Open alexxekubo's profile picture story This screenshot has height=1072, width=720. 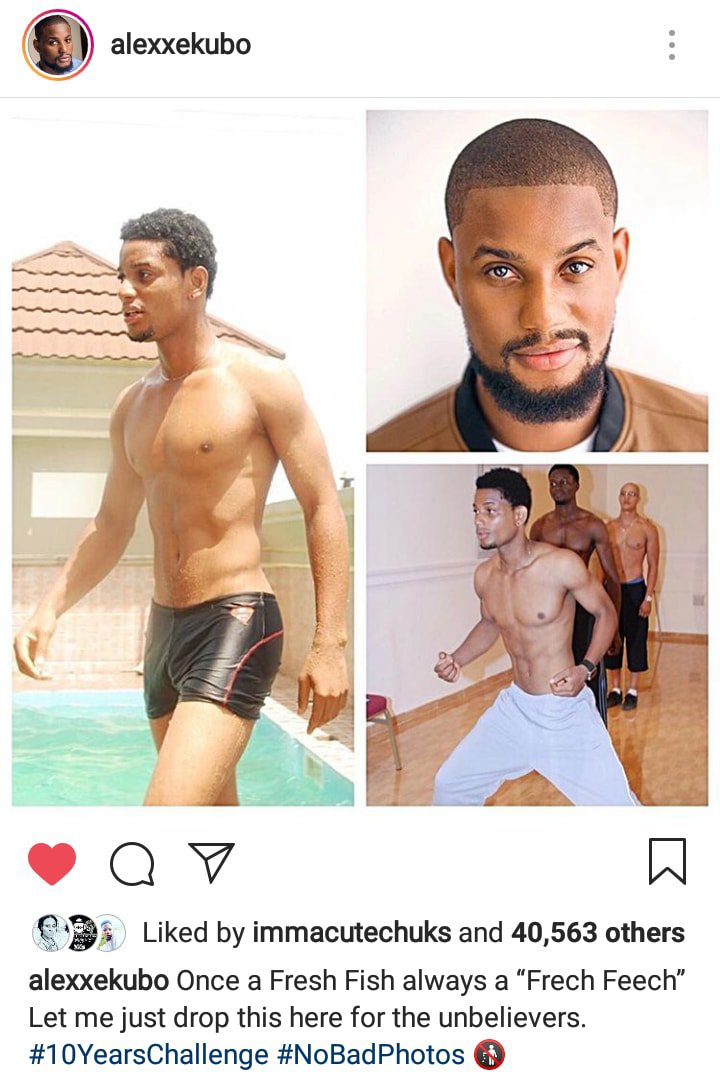tap(57, 45)
